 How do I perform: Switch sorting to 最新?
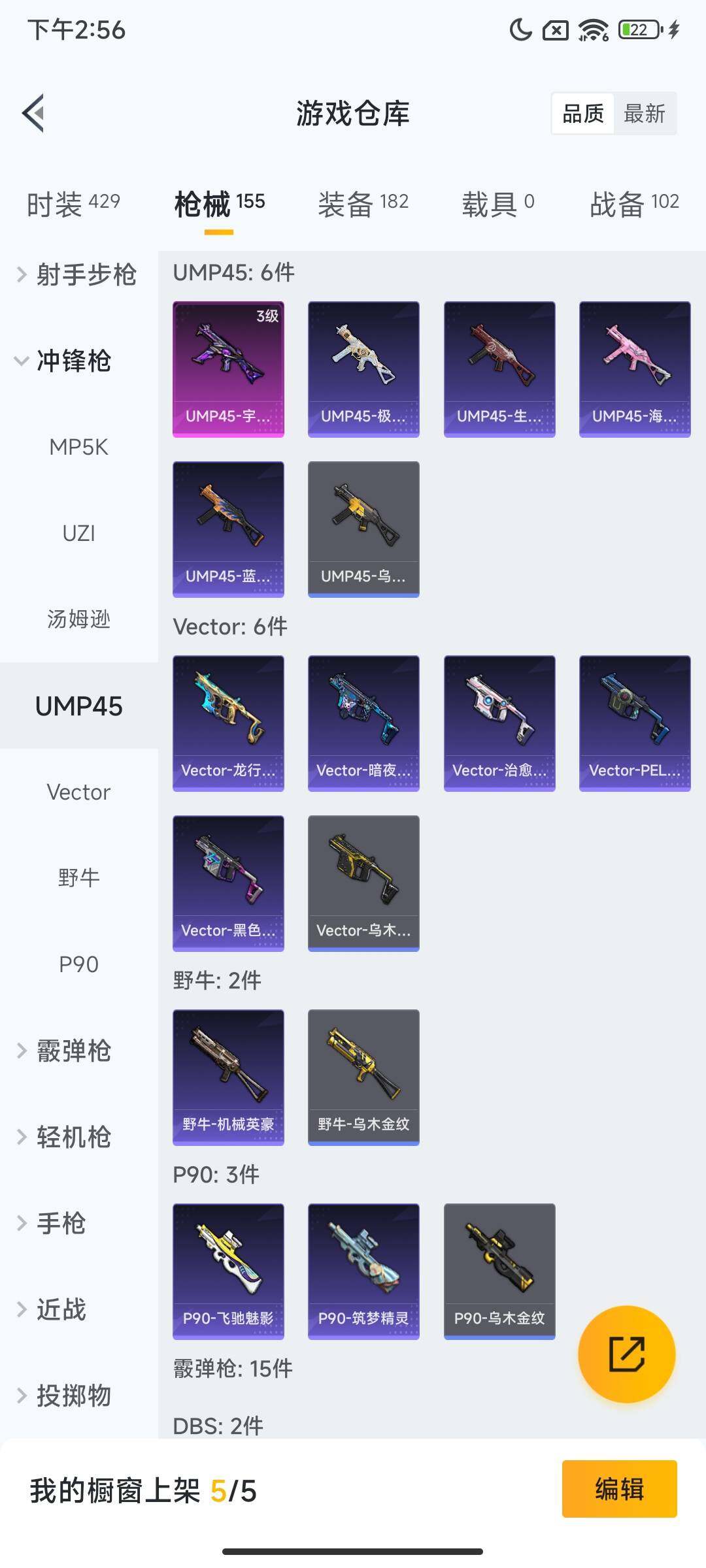(x=646, y=112)
